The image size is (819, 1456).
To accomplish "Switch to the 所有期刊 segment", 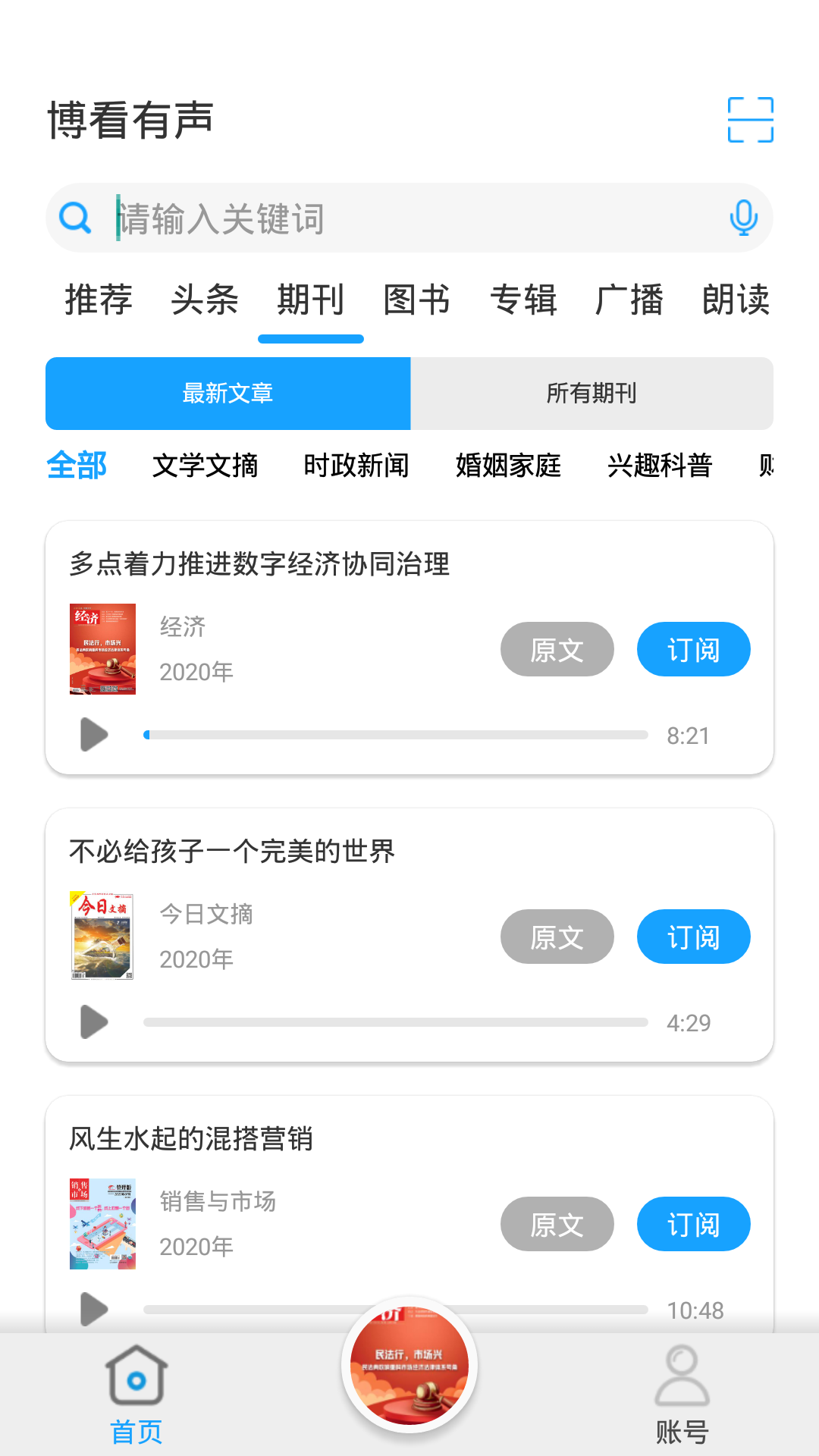I will (591, 394).
